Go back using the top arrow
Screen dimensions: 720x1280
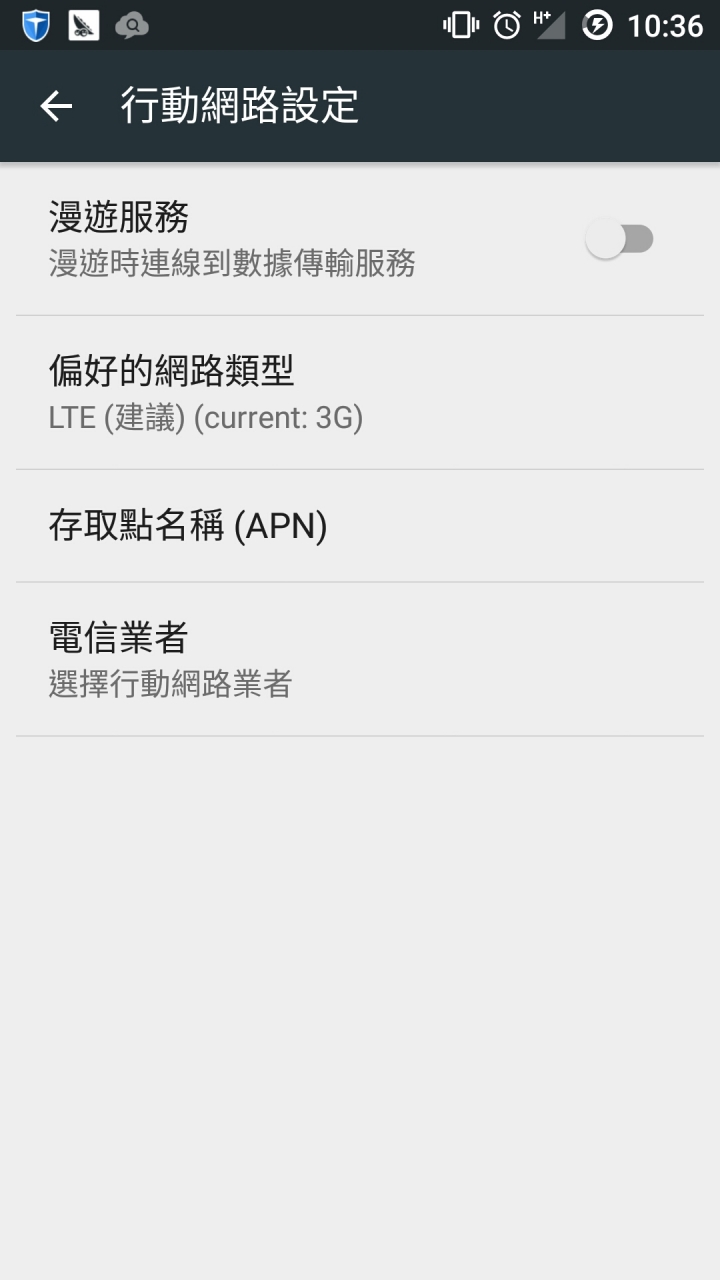[x=56, y=106]
